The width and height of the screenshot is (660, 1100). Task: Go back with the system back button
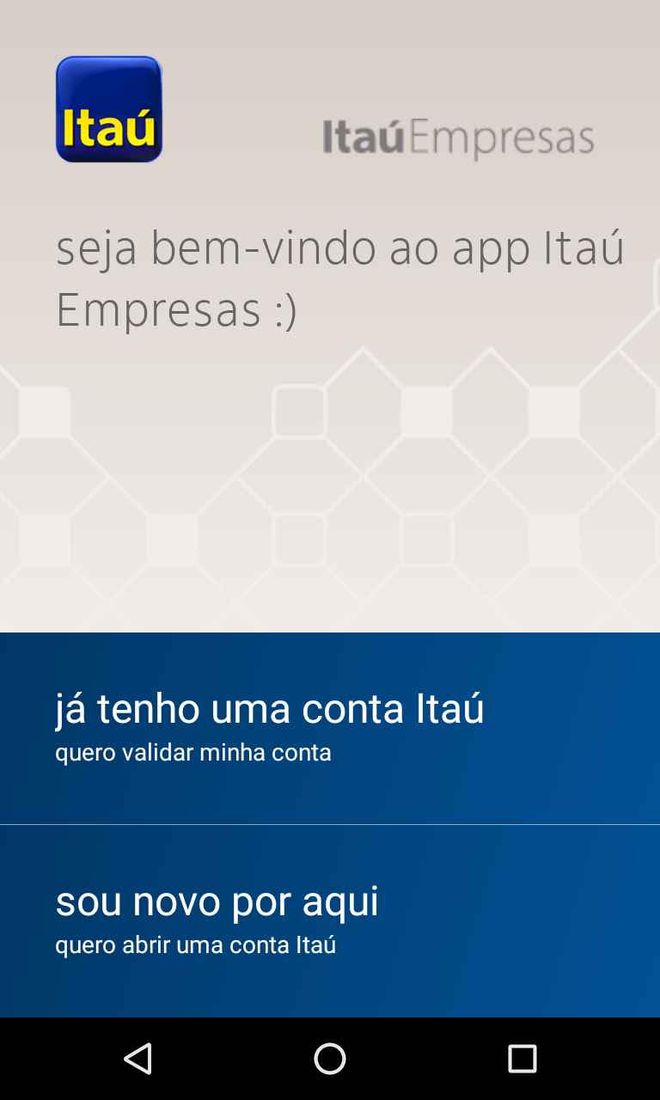(x=137, y=1059)
